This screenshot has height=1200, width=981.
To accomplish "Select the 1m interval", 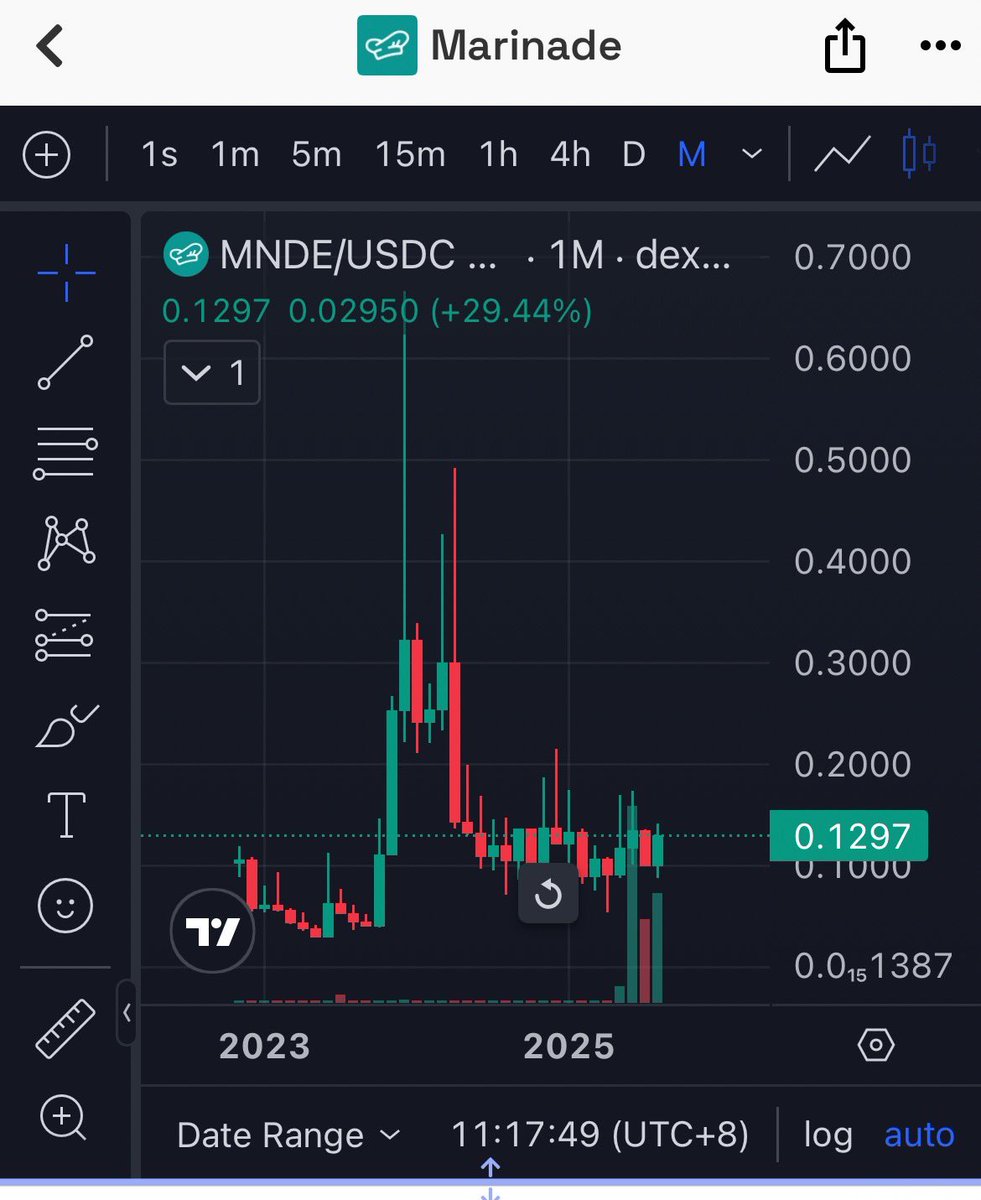I will pos(235,155).
